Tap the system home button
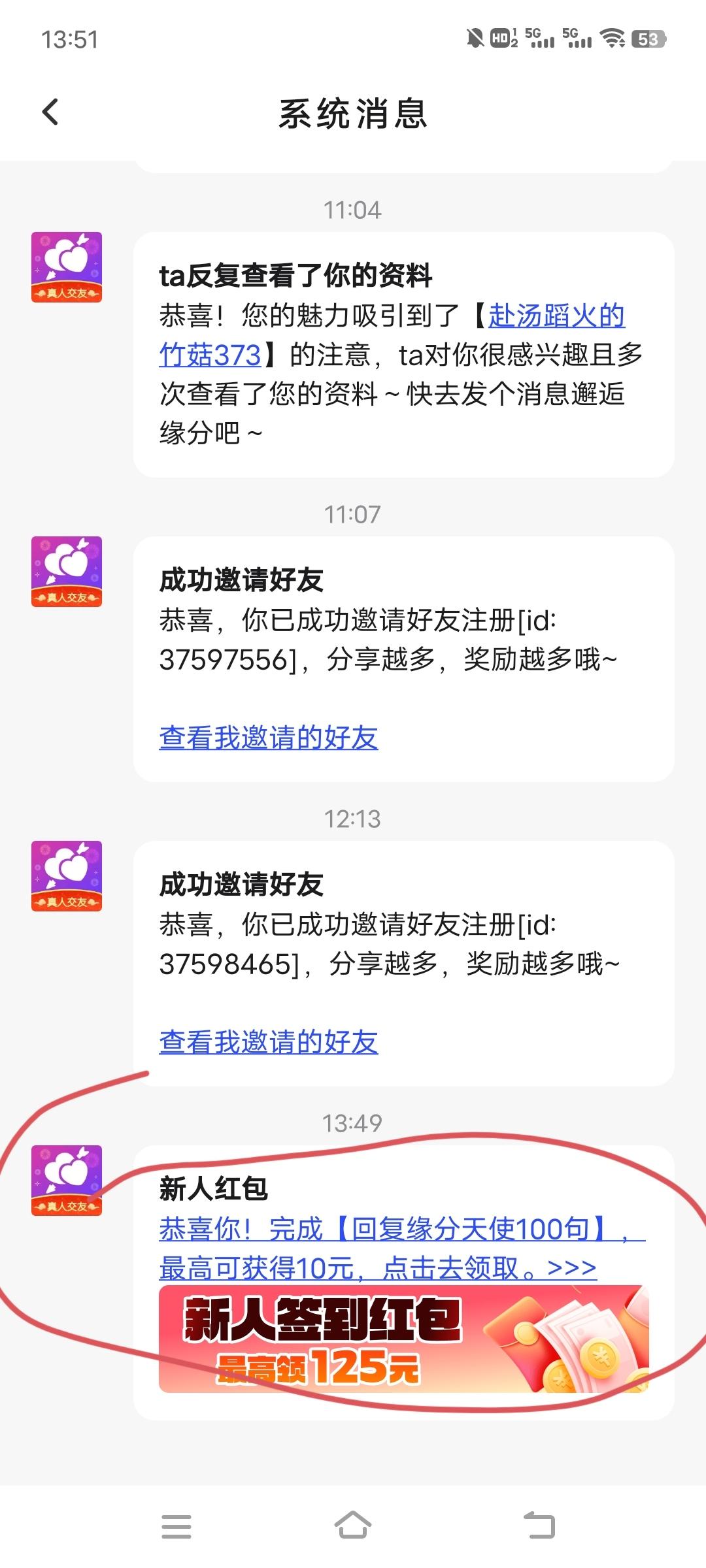The height and width of the screenshot is (1568, 706). click(x=353, y=1526)
